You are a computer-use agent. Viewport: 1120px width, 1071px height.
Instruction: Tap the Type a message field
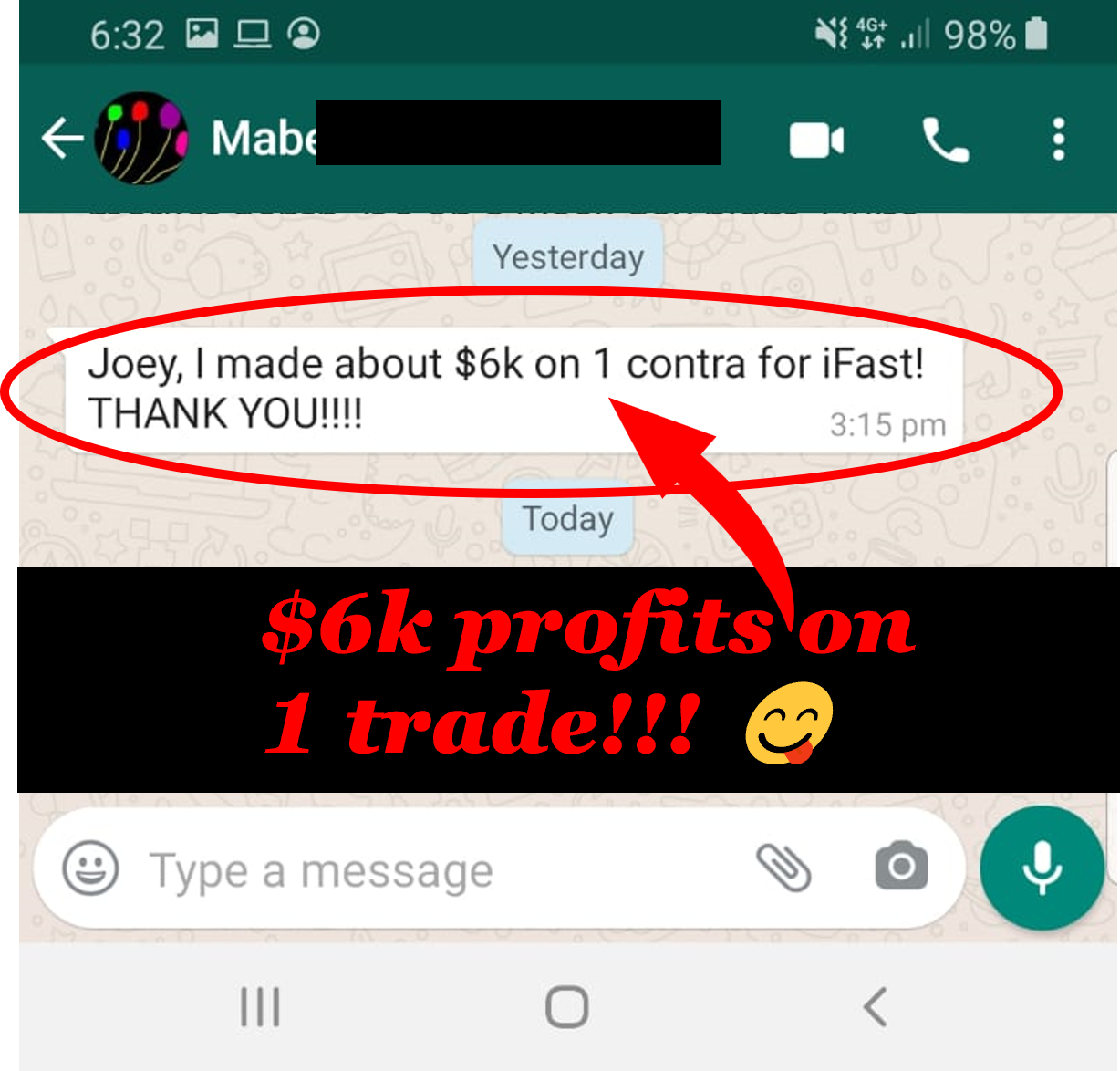[x=410, y=870]
